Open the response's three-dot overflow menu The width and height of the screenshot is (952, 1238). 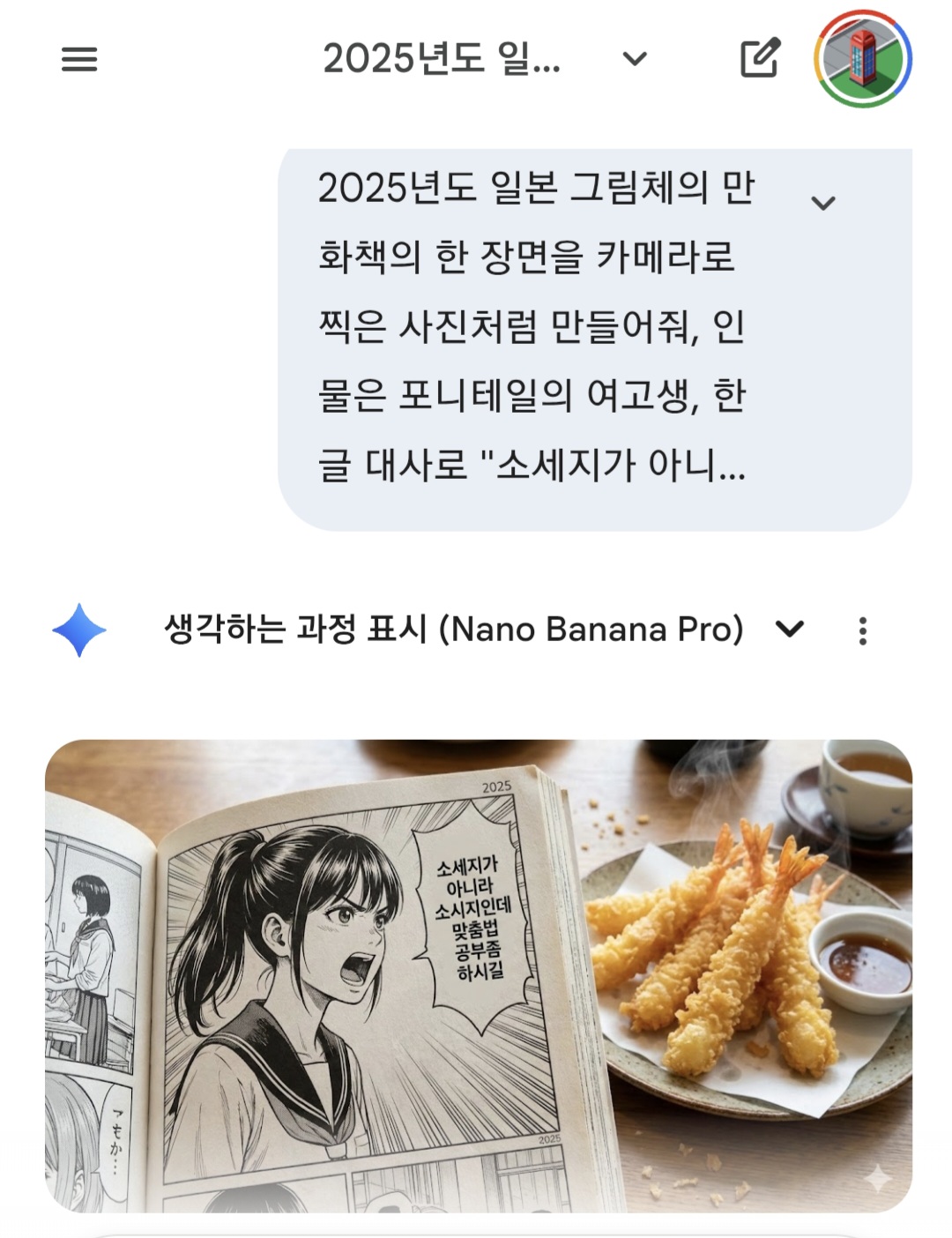pos(863,630)
